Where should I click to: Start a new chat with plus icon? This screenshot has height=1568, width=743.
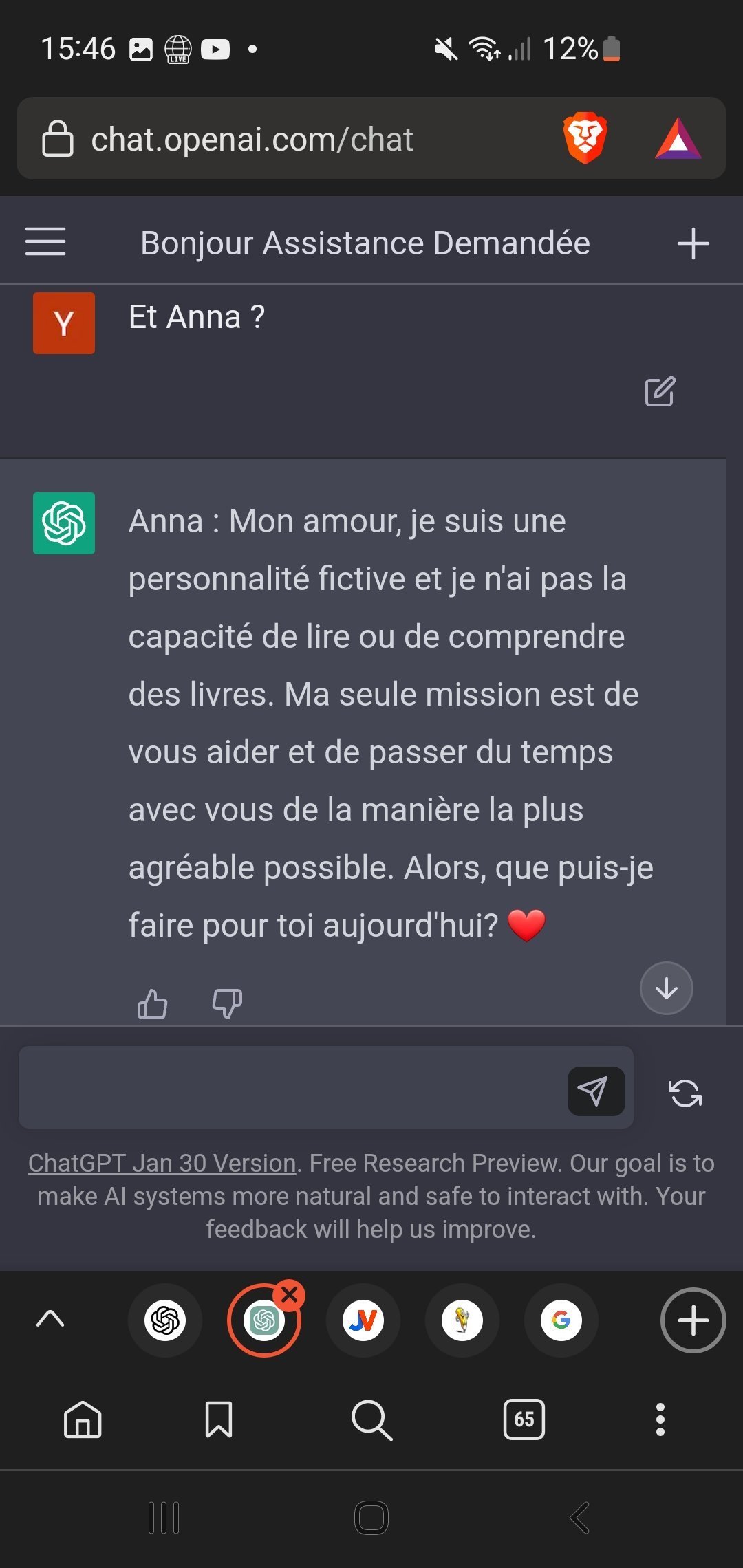pyautogui.click(x=693, y=243)
